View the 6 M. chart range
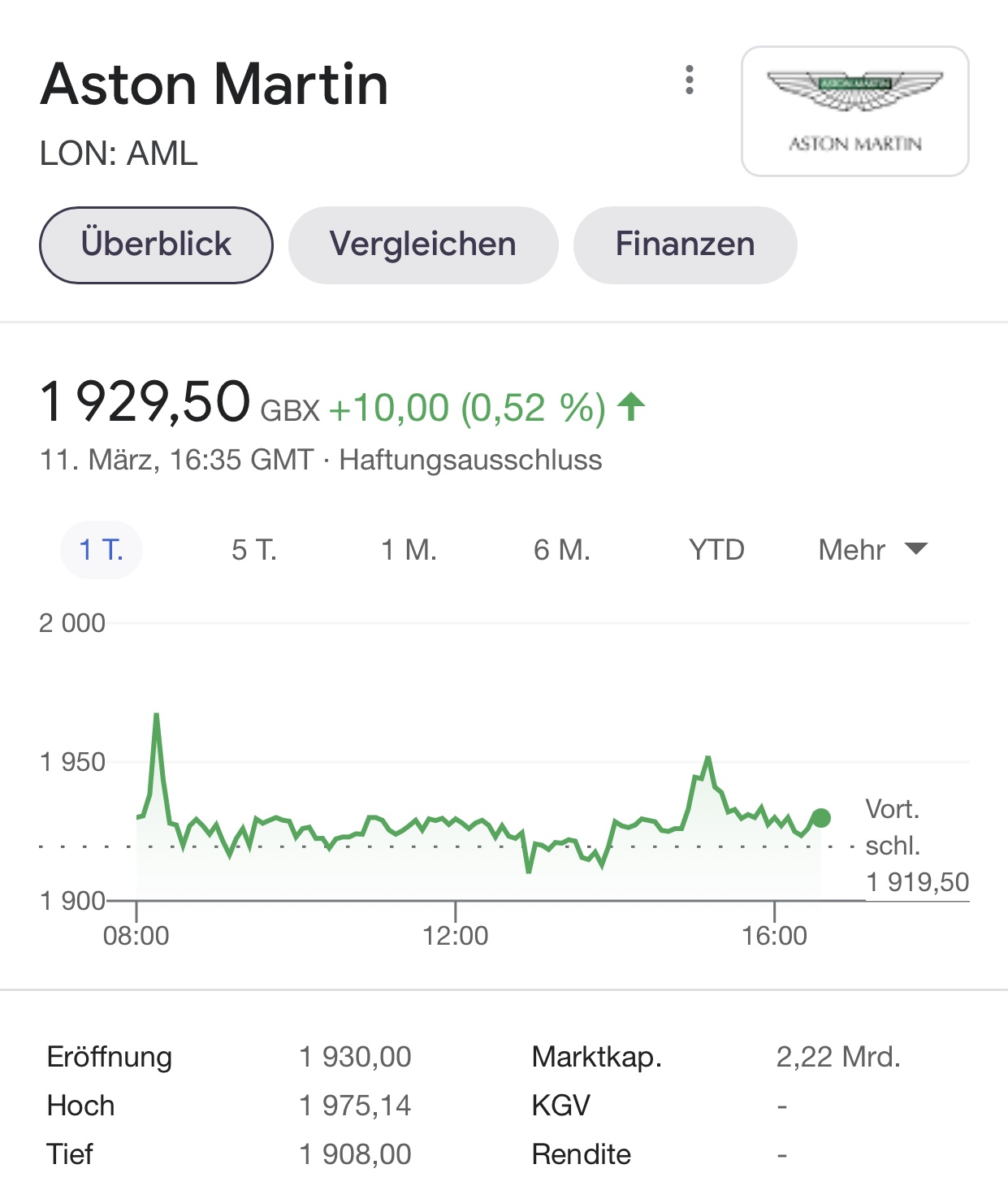The image size is (1008, 1199). pyautogui.click(x=561, y=550)
